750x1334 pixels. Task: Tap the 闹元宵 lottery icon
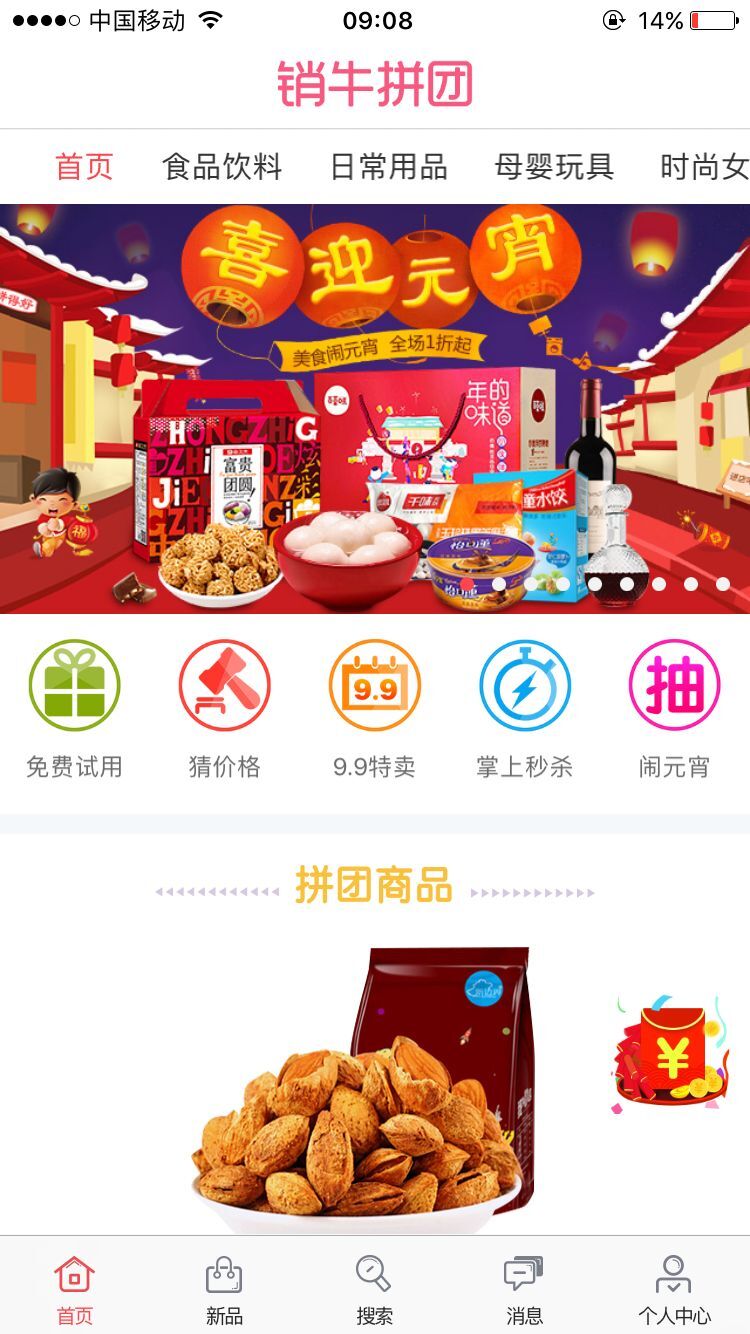(x=674, y=709)
